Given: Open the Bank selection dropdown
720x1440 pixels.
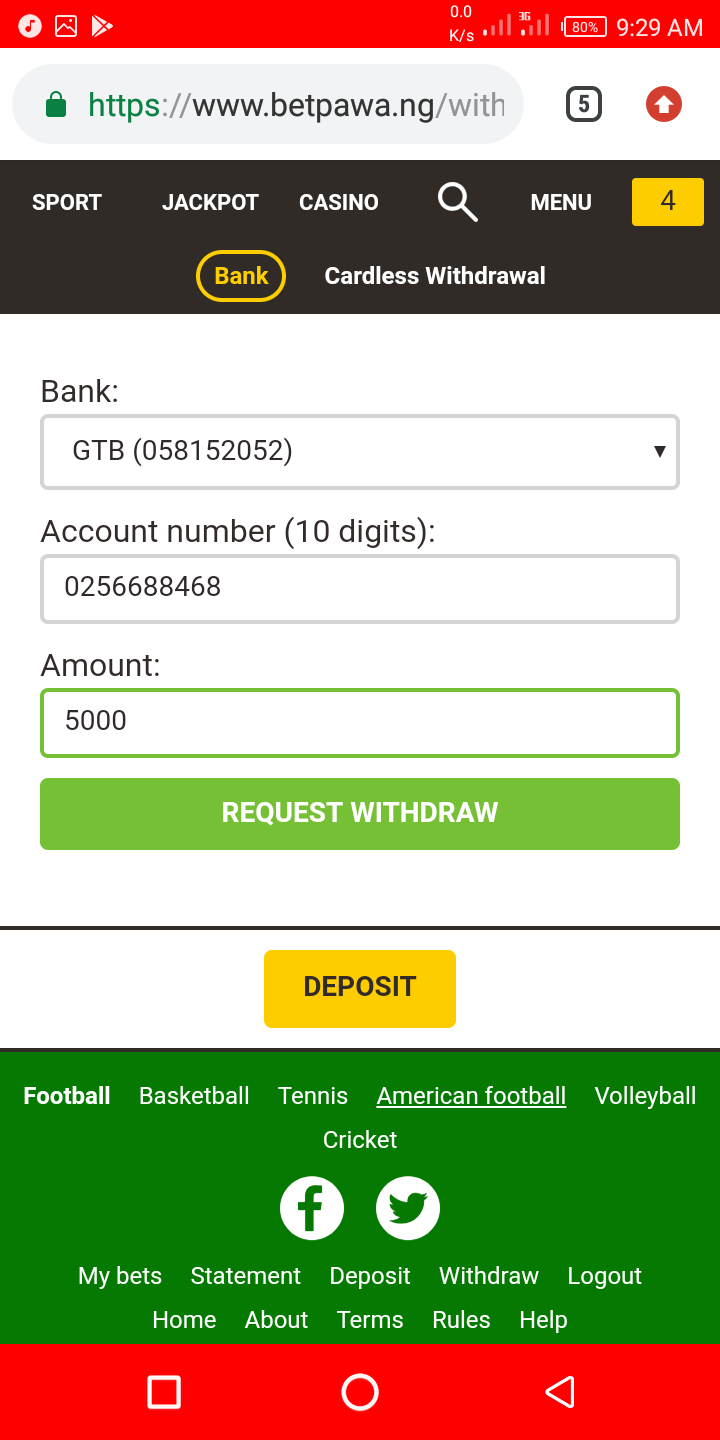Looking at the screenshot, I should [360, 452].
